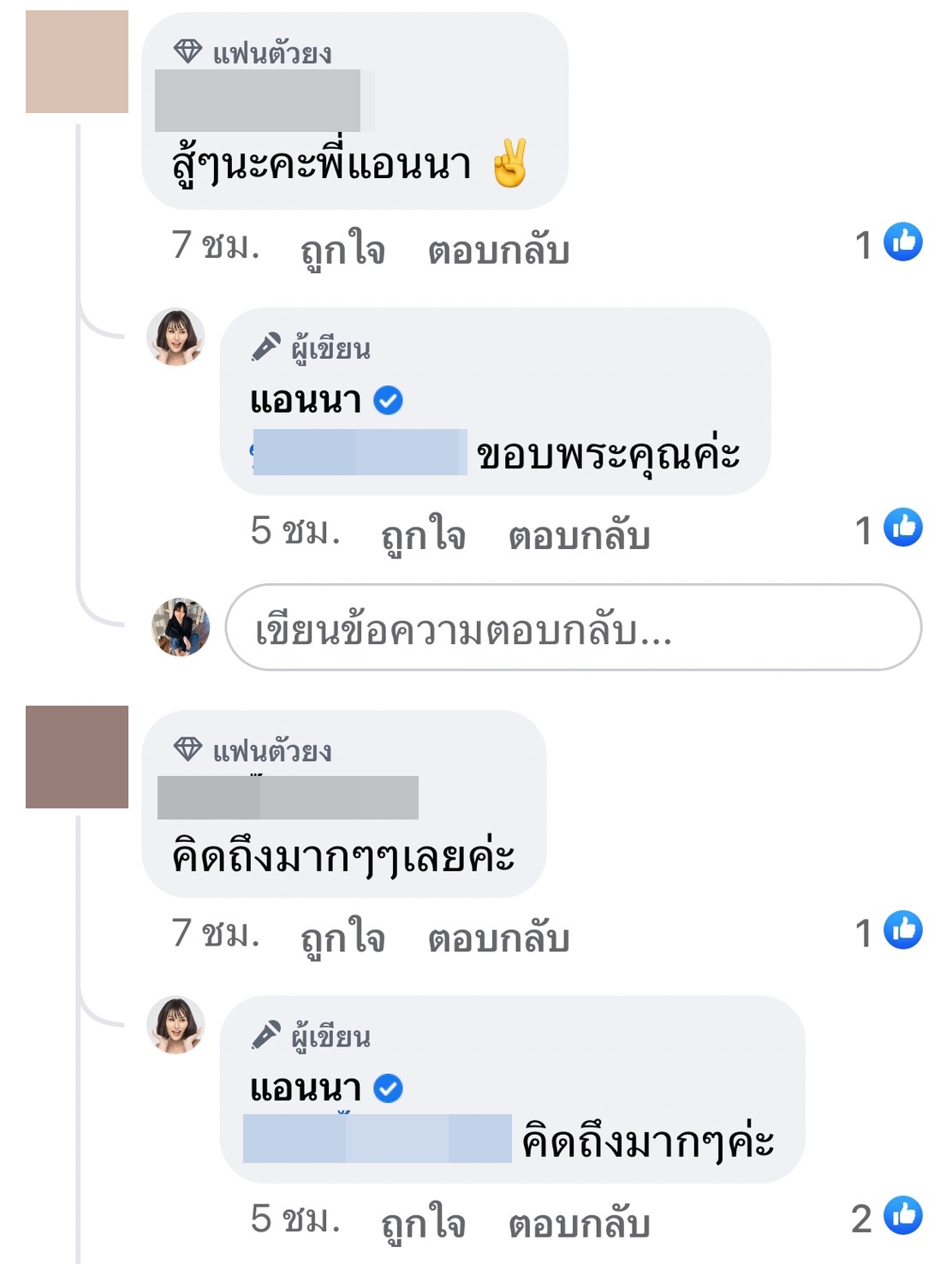Open แอนนา's profile from the 'ขอบพระคุณค่ะ' reply

pos(305,401)
